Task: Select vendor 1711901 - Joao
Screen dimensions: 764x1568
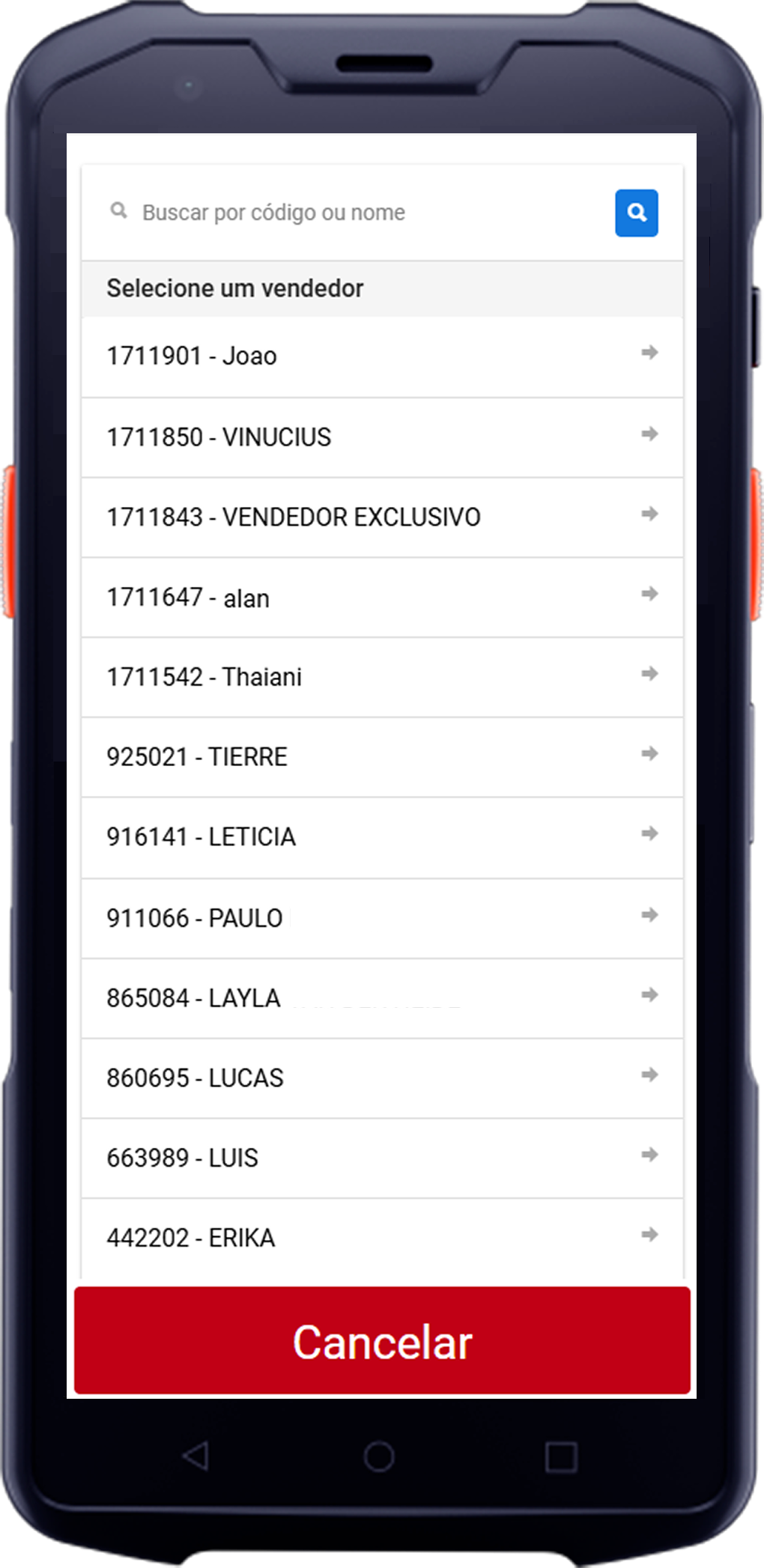Action: click(382, 356)
